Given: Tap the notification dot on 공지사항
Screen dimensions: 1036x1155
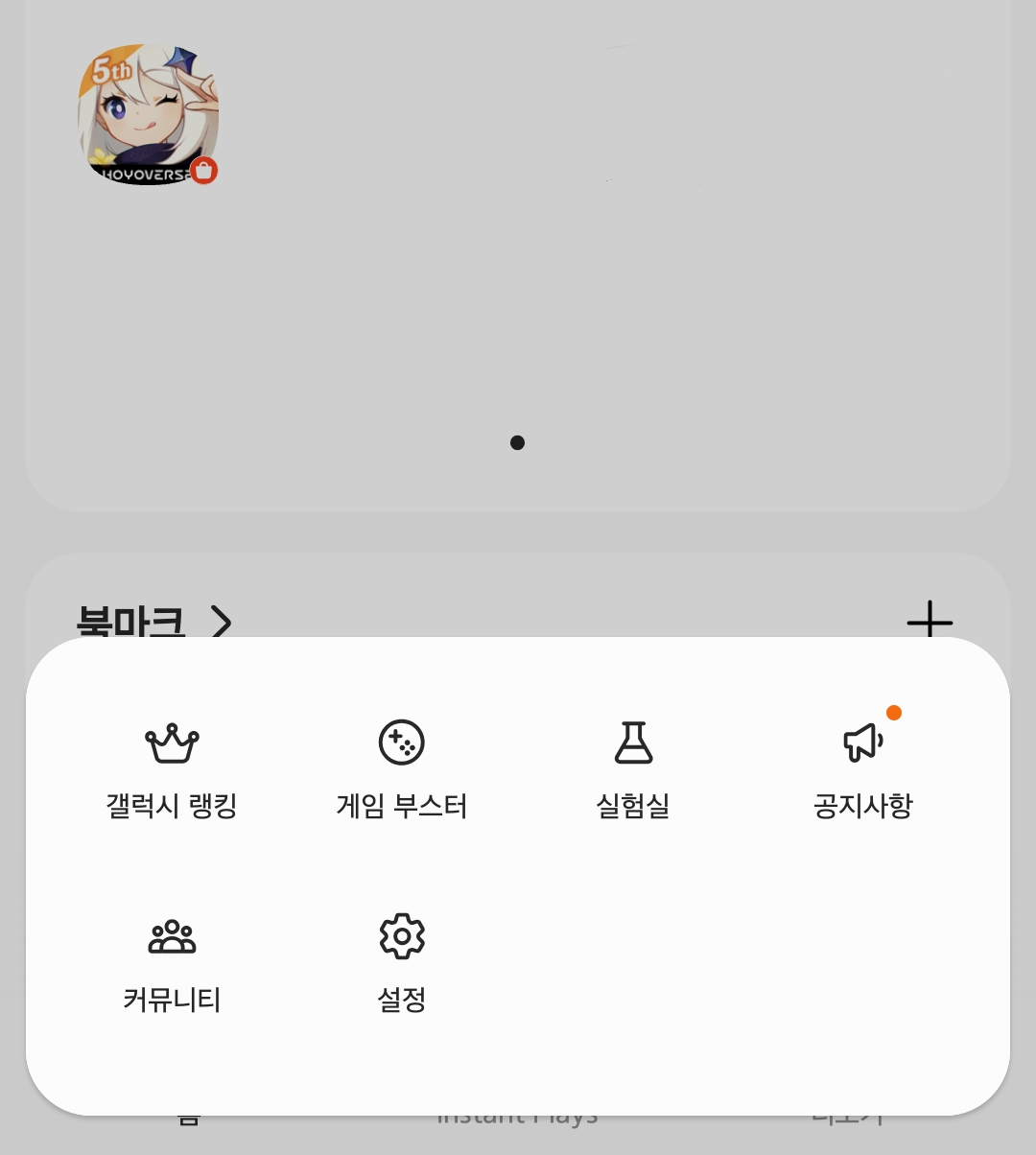Looking at the screenshot, I should (894, 712).
